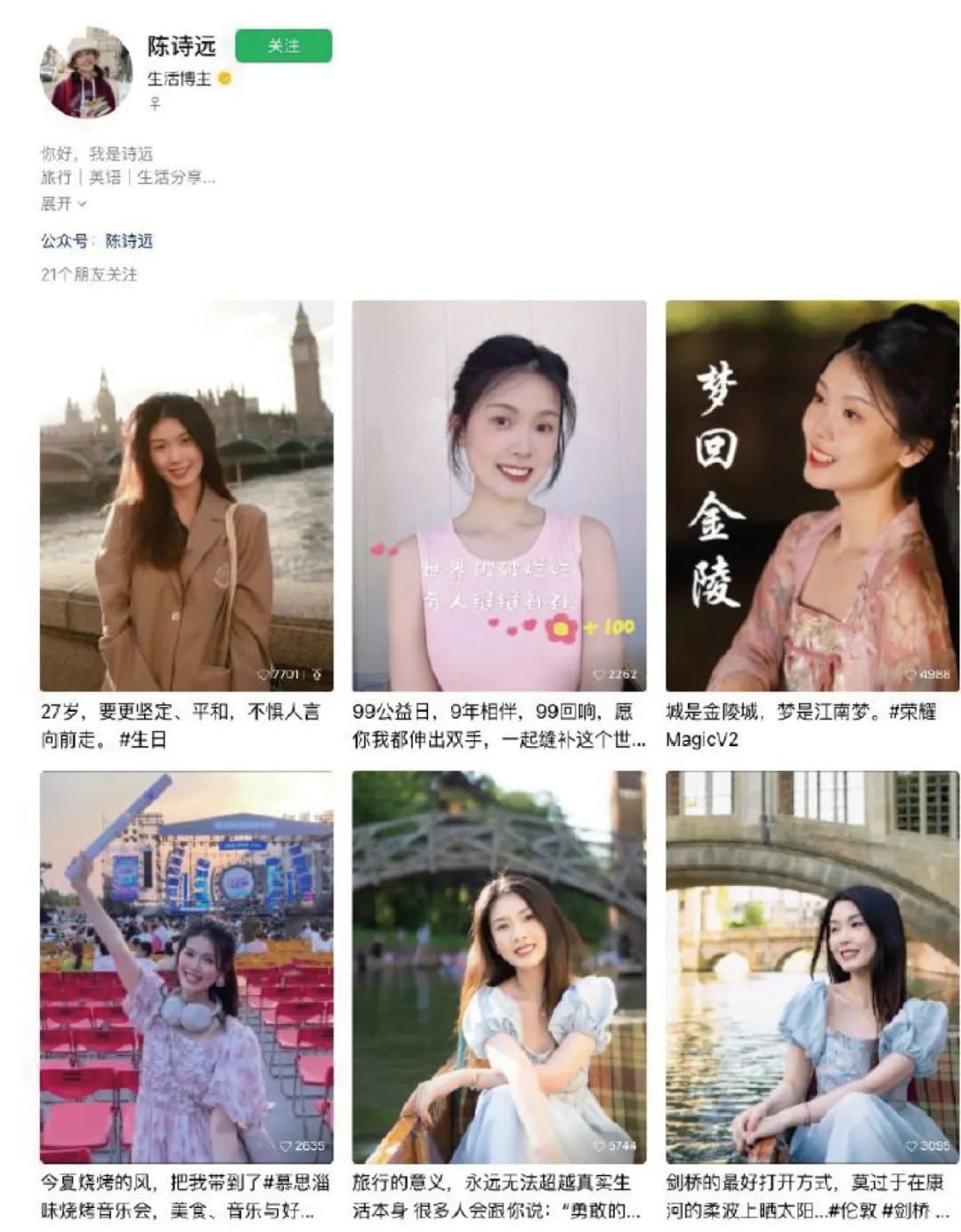Play the 剑桥的最好打开方式 video

point(812,967)
